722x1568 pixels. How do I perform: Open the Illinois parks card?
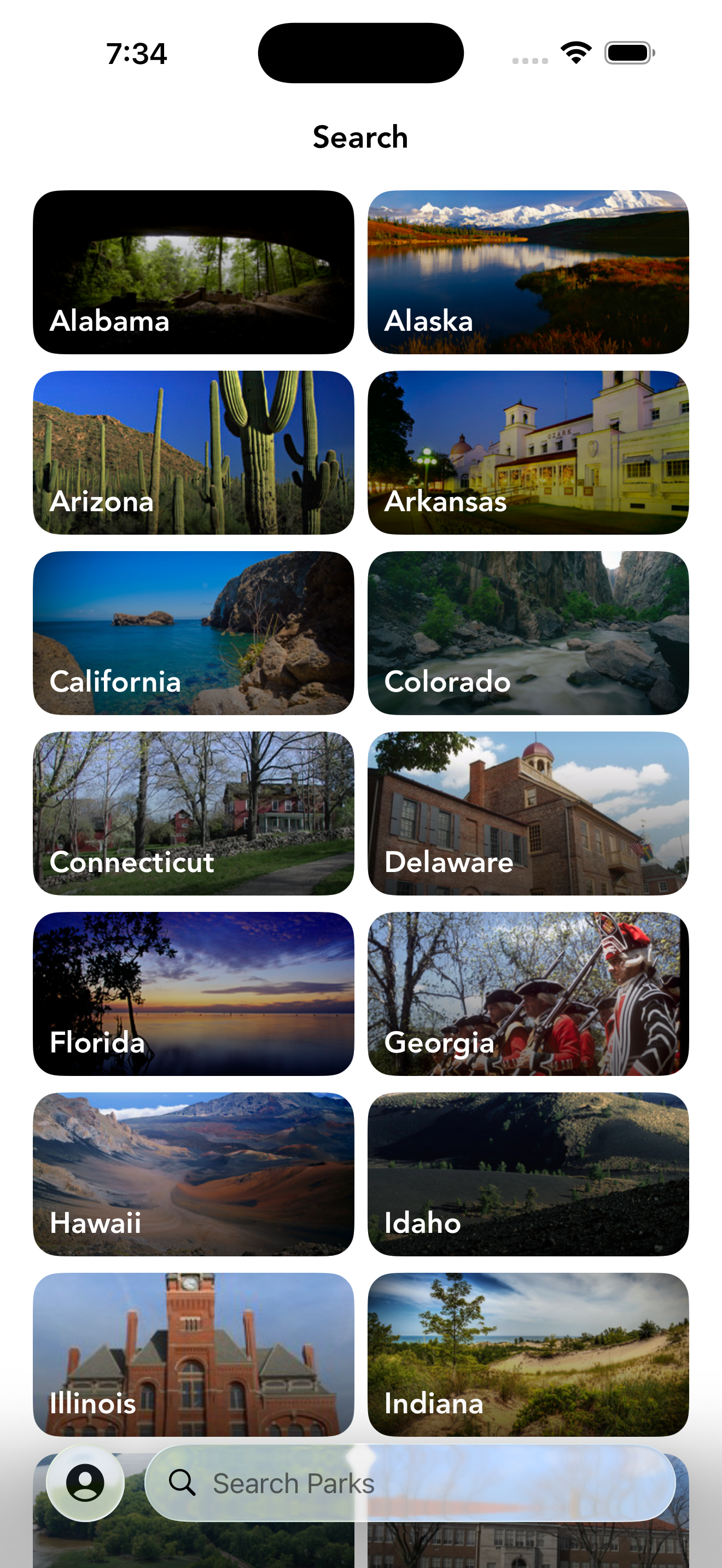click(194, 1352)
